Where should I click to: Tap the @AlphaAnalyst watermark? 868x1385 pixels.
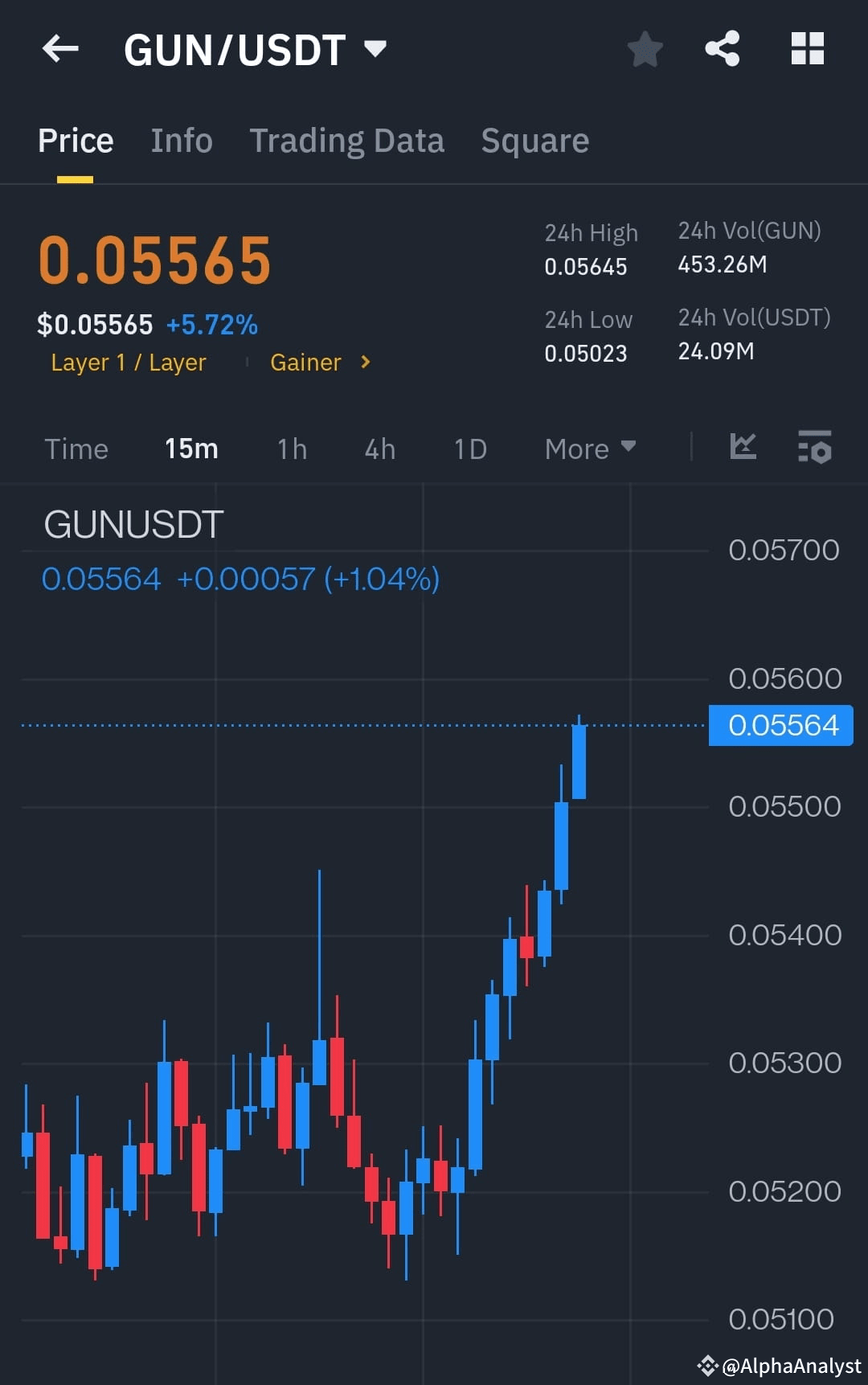coord(780,1364)
